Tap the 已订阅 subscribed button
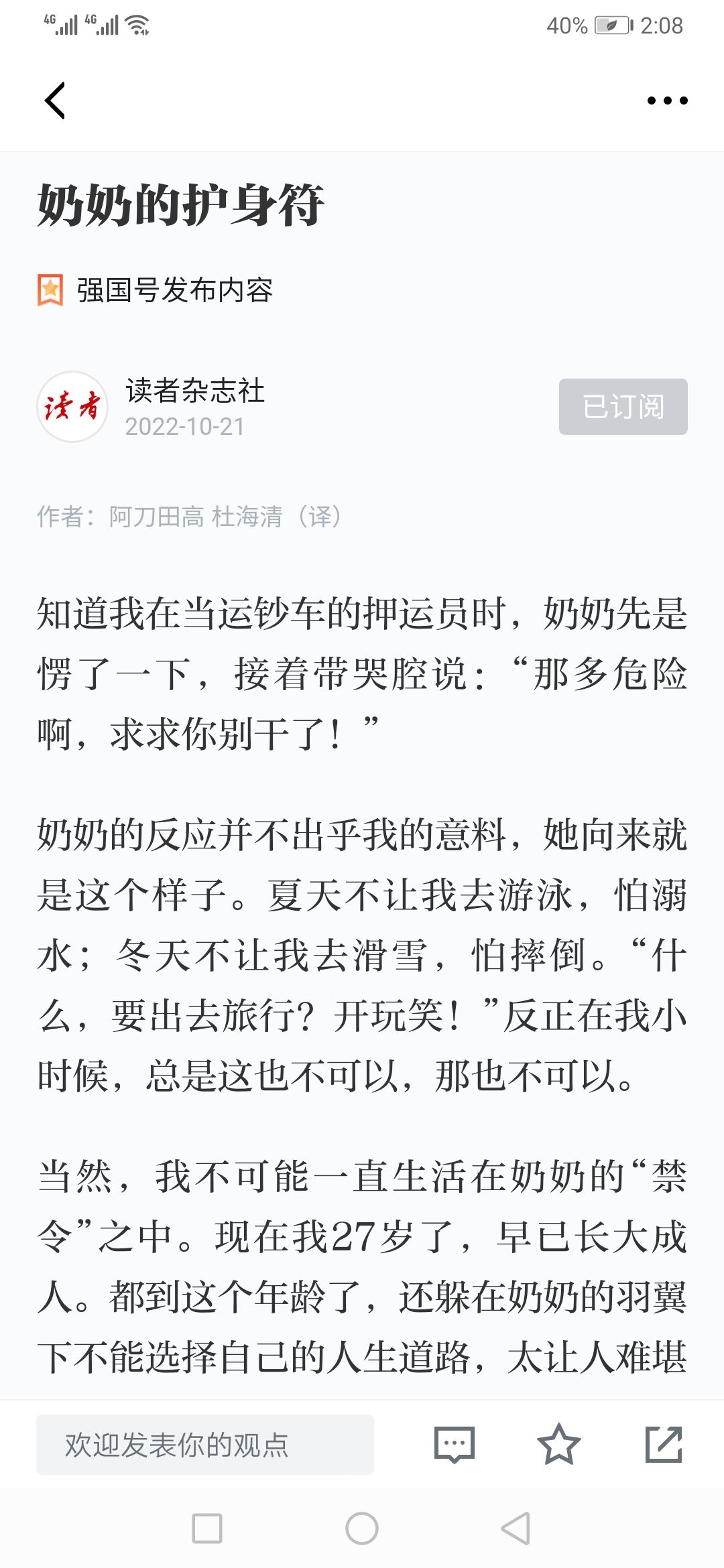The image size is (724, 1568). coord(623,407)
